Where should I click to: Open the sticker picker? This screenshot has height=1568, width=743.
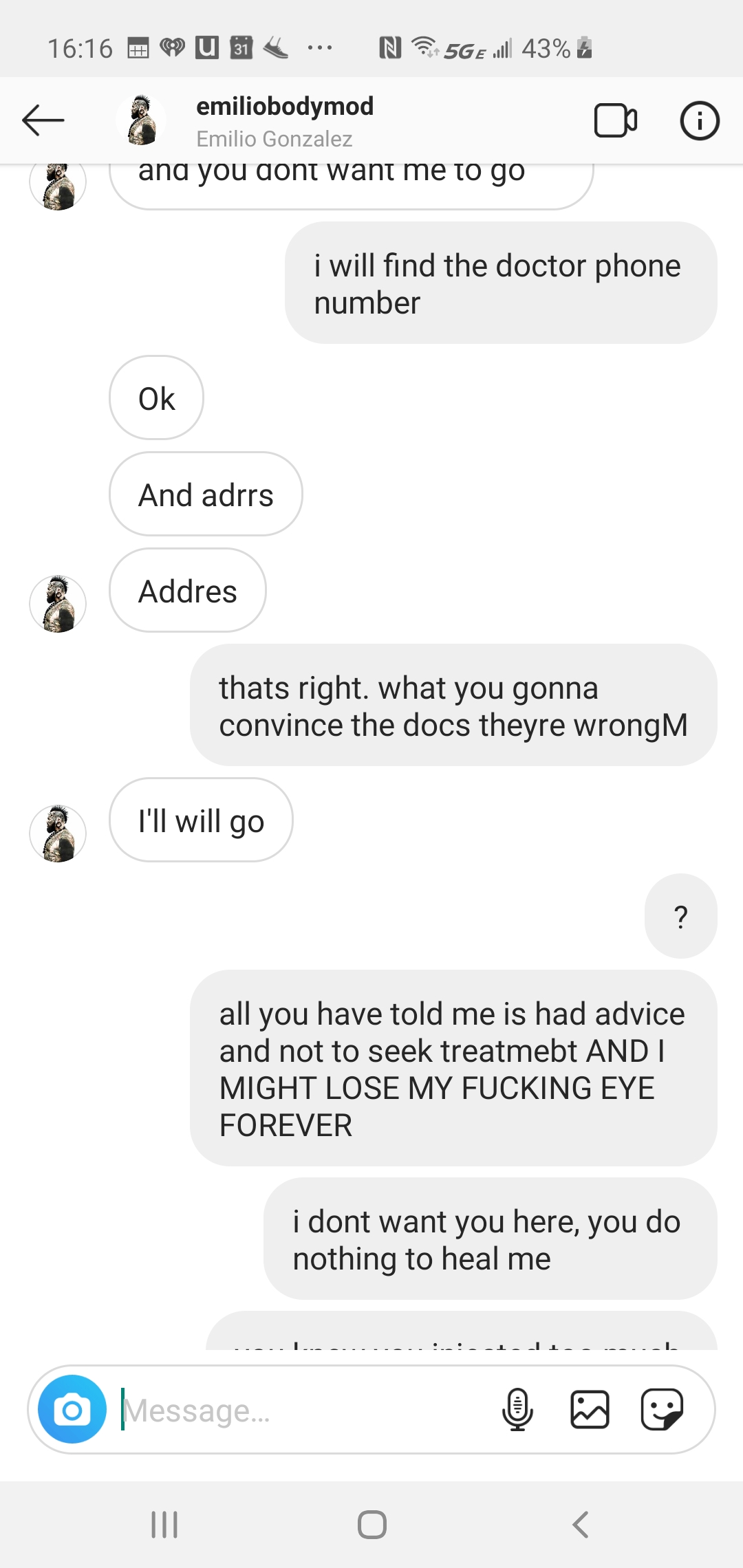pyautogui.click(x=662, y=1409)
